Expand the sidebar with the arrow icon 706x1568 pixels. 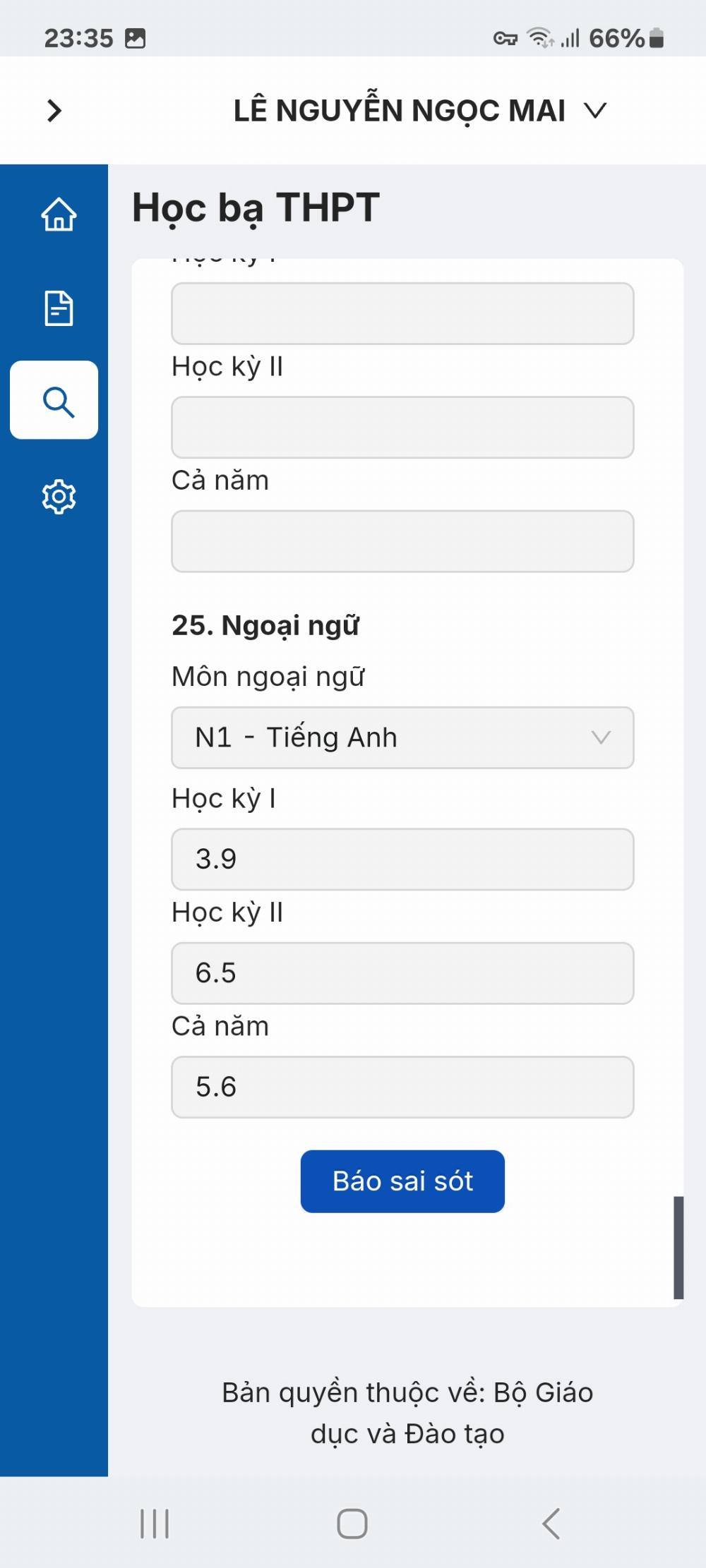(54, 111)
